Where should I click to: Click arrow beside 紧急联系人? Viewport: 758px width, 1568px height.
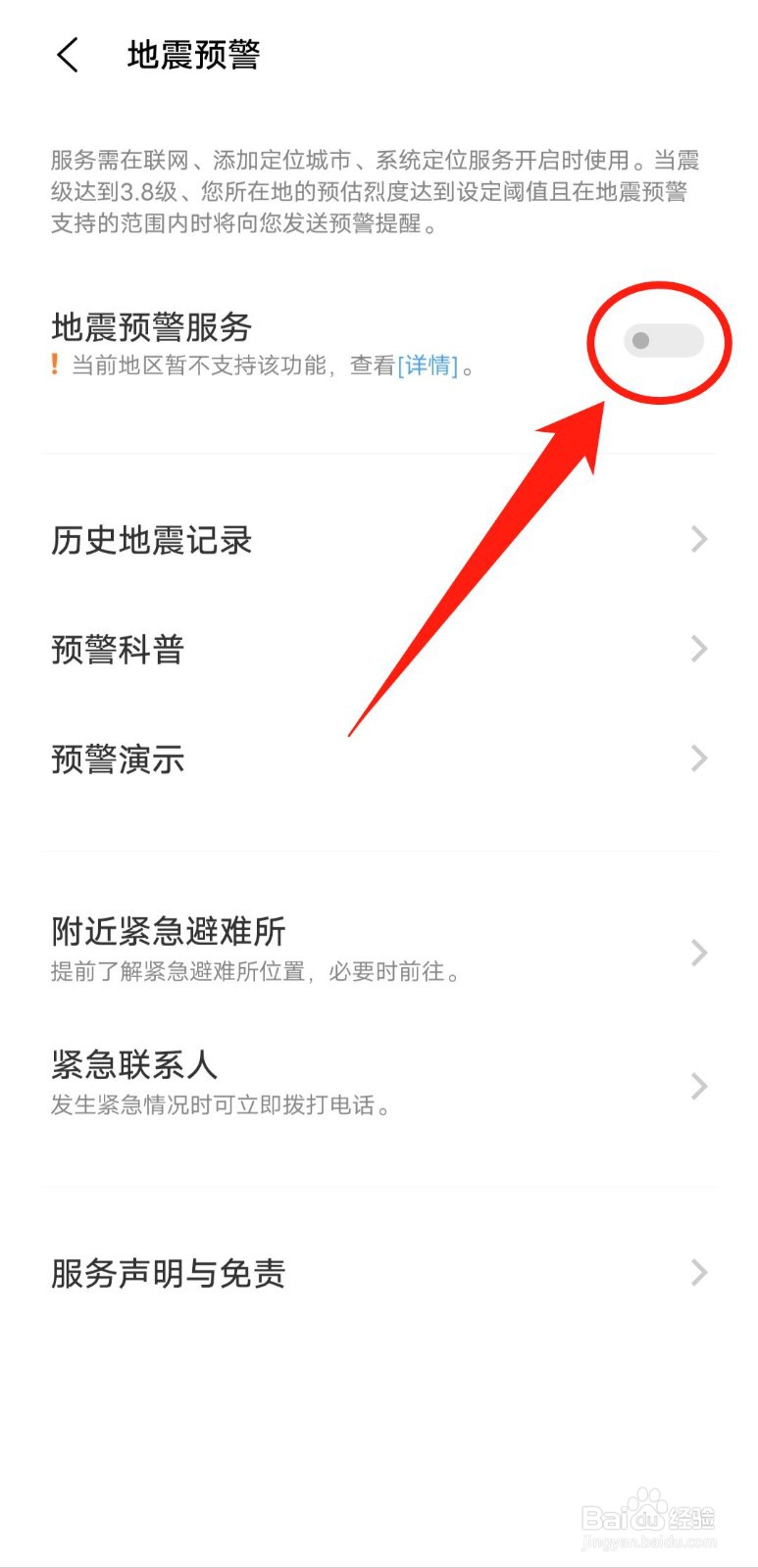click(698, 1086)
